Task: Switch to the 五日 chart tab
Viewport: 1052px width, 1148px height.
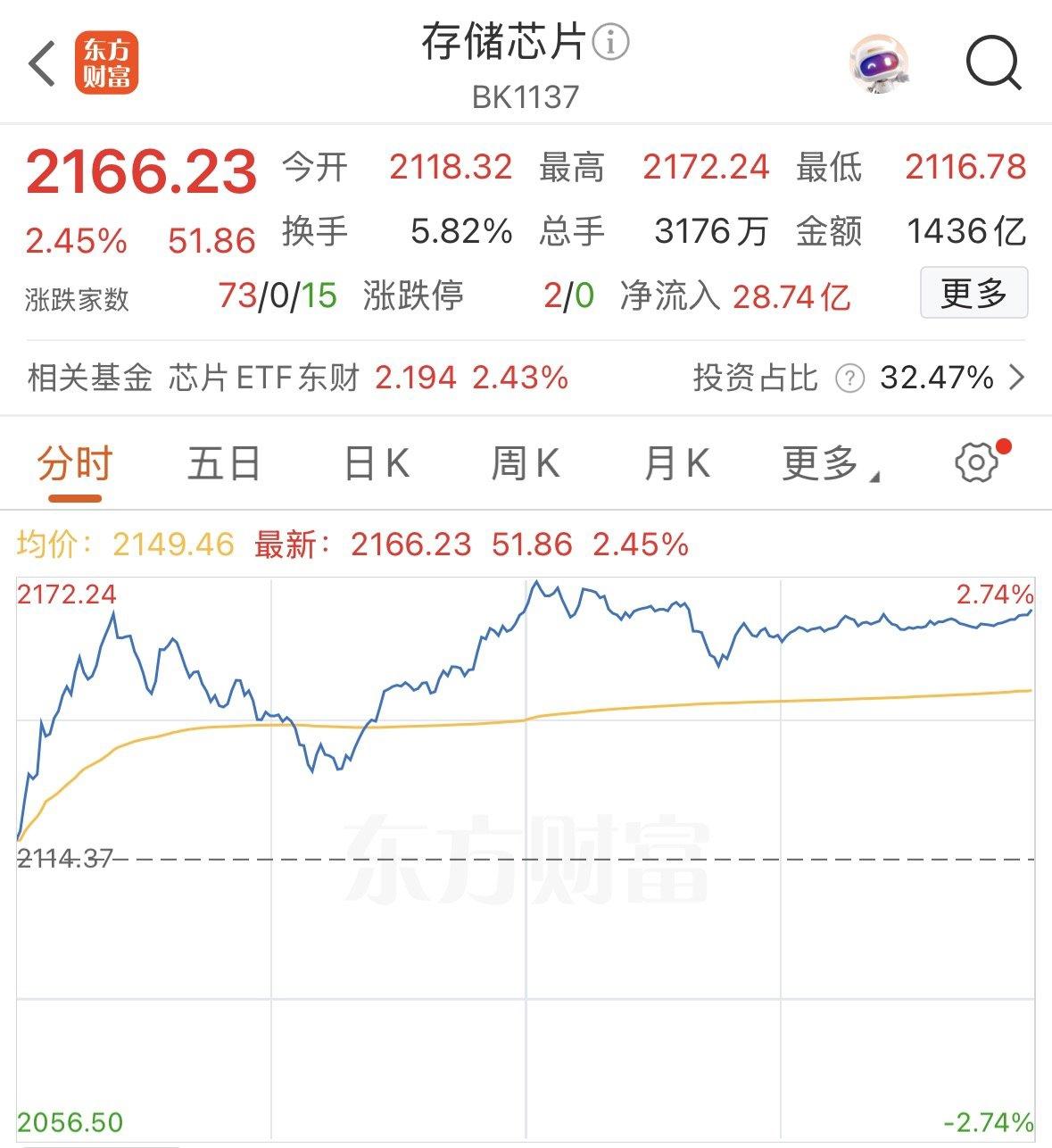Action: coord(224,464)
